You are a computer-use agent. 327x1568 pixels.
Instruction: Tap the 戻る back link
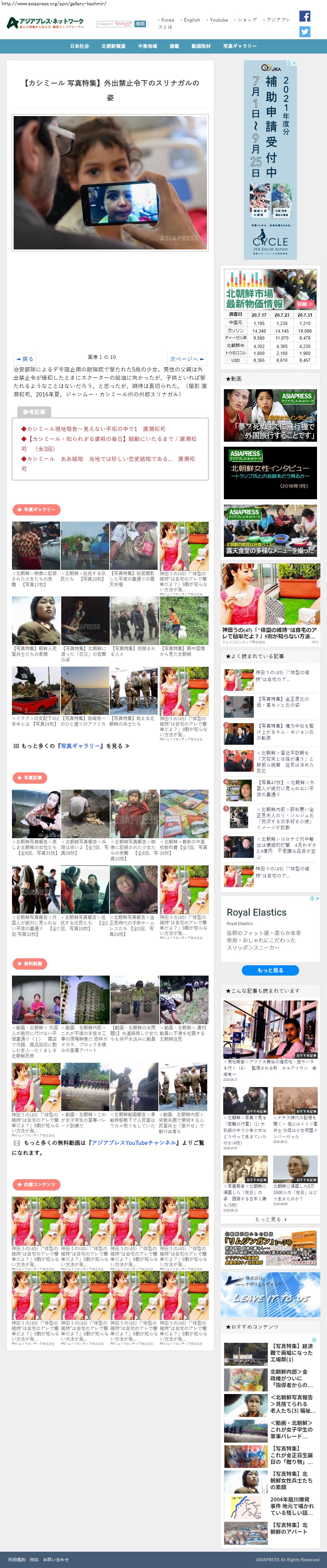[25, 359]
